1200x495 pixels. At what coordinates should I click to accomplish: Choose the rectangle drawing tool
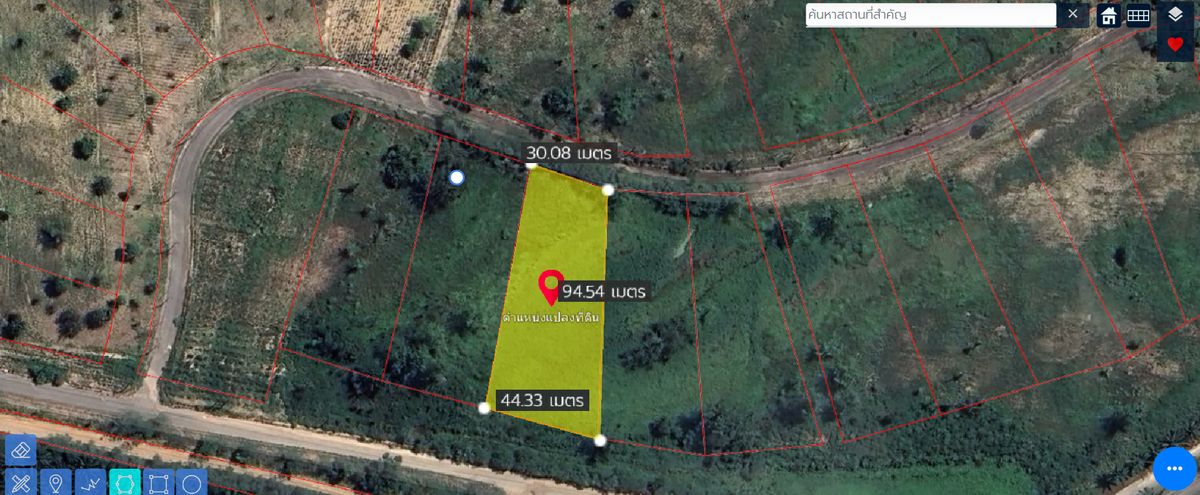[x=158, y=483]
